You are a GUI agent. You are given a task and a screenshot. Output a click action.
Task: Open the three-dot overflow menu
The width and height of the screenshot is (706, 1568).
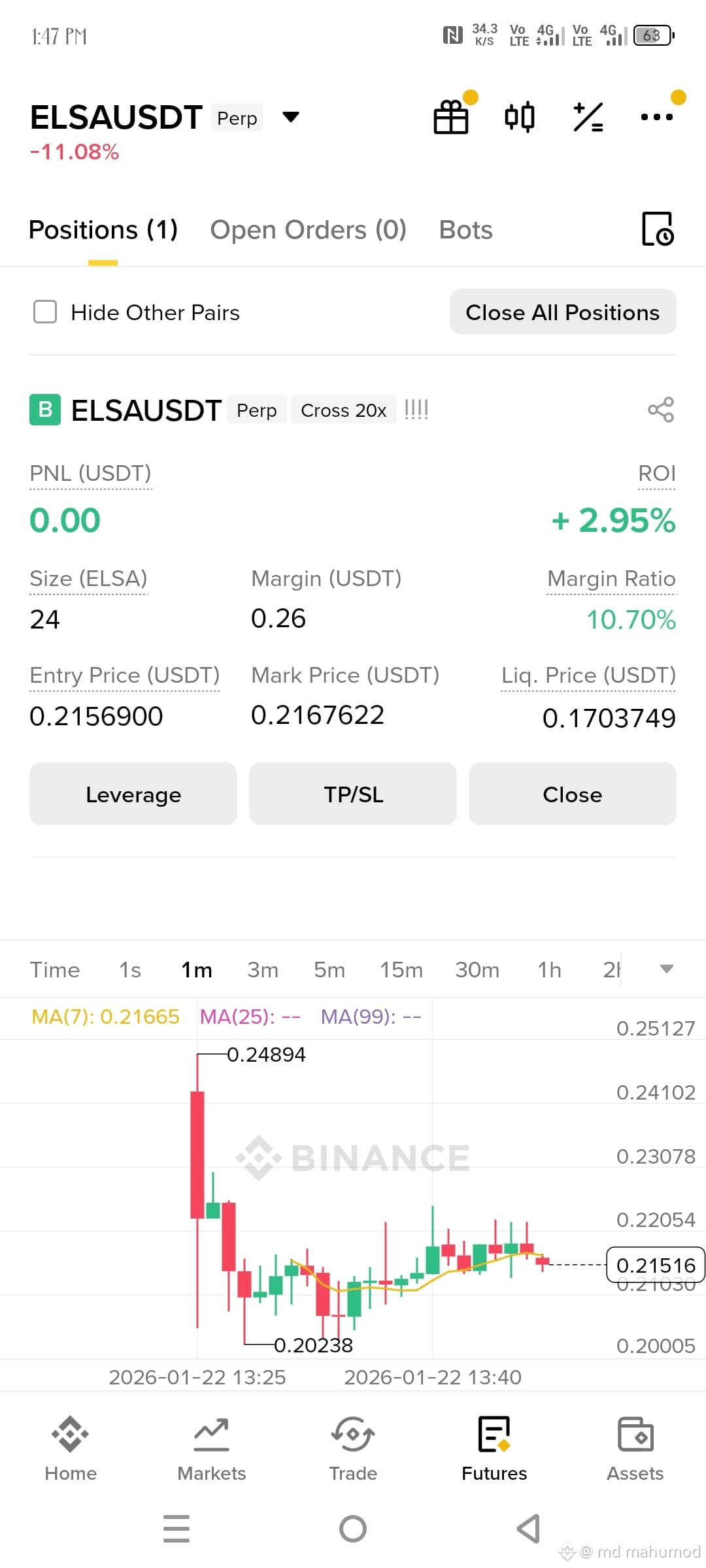pos(657,117)
